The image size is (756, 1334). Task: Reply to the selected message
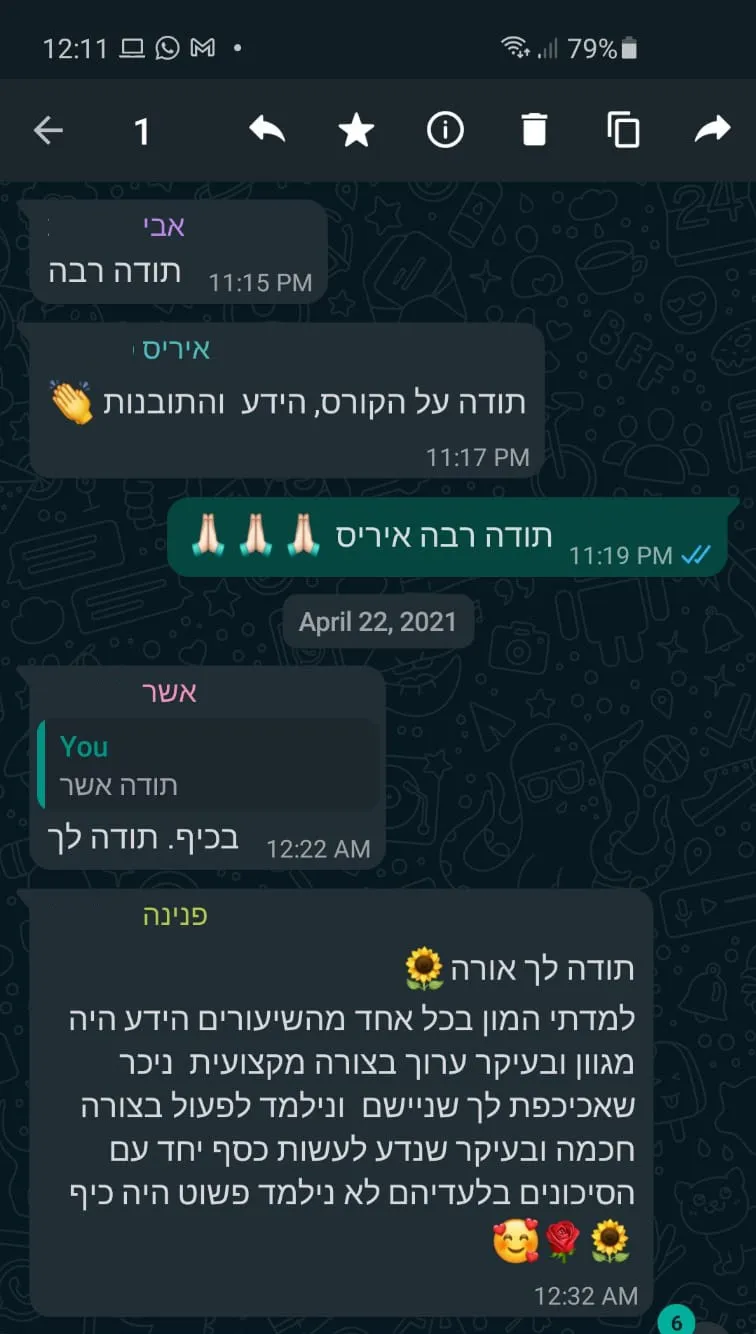(267, 130)
